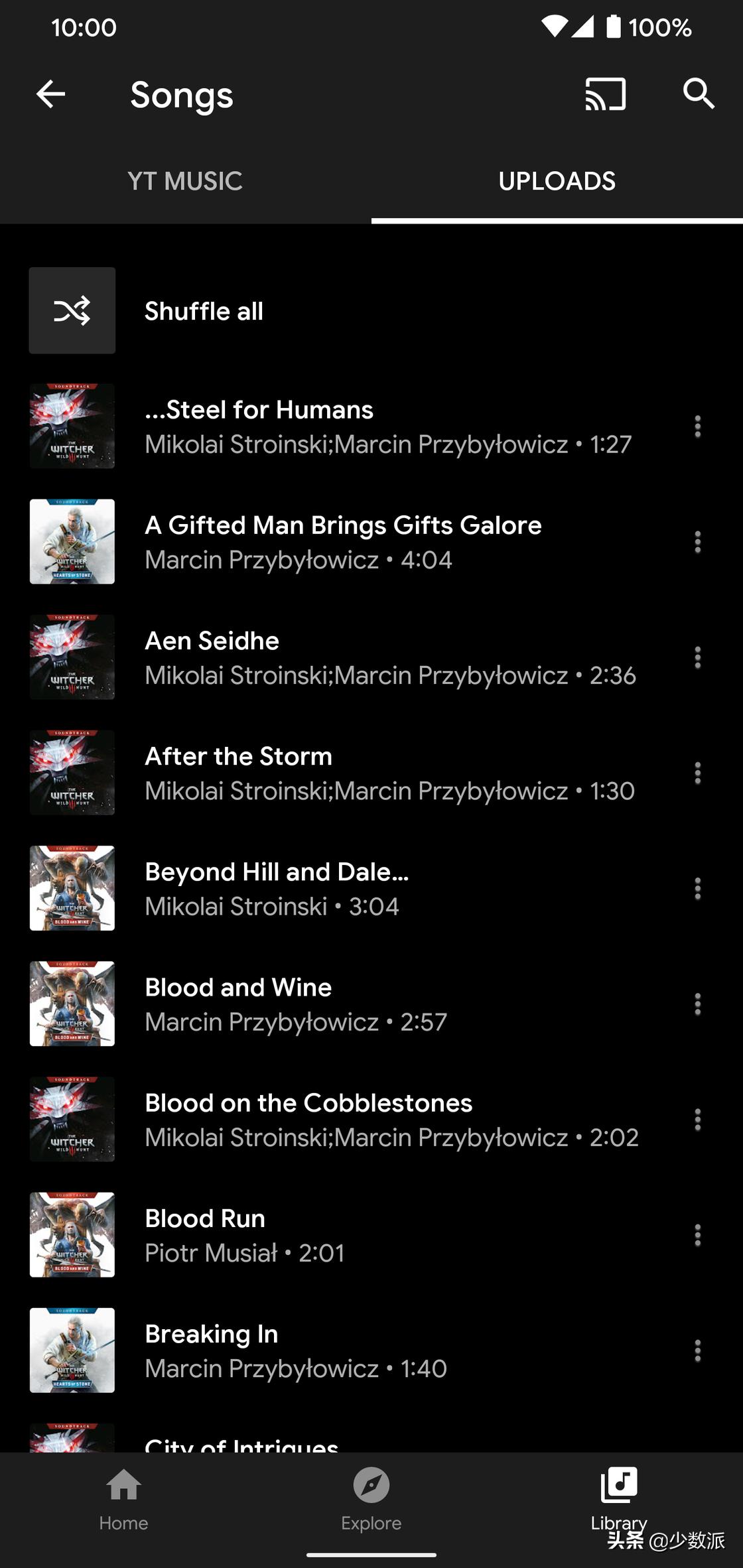This screenshot has height=1568, width=743.
Task: Shuffle all uploaded songs
Action: [204, 311]
